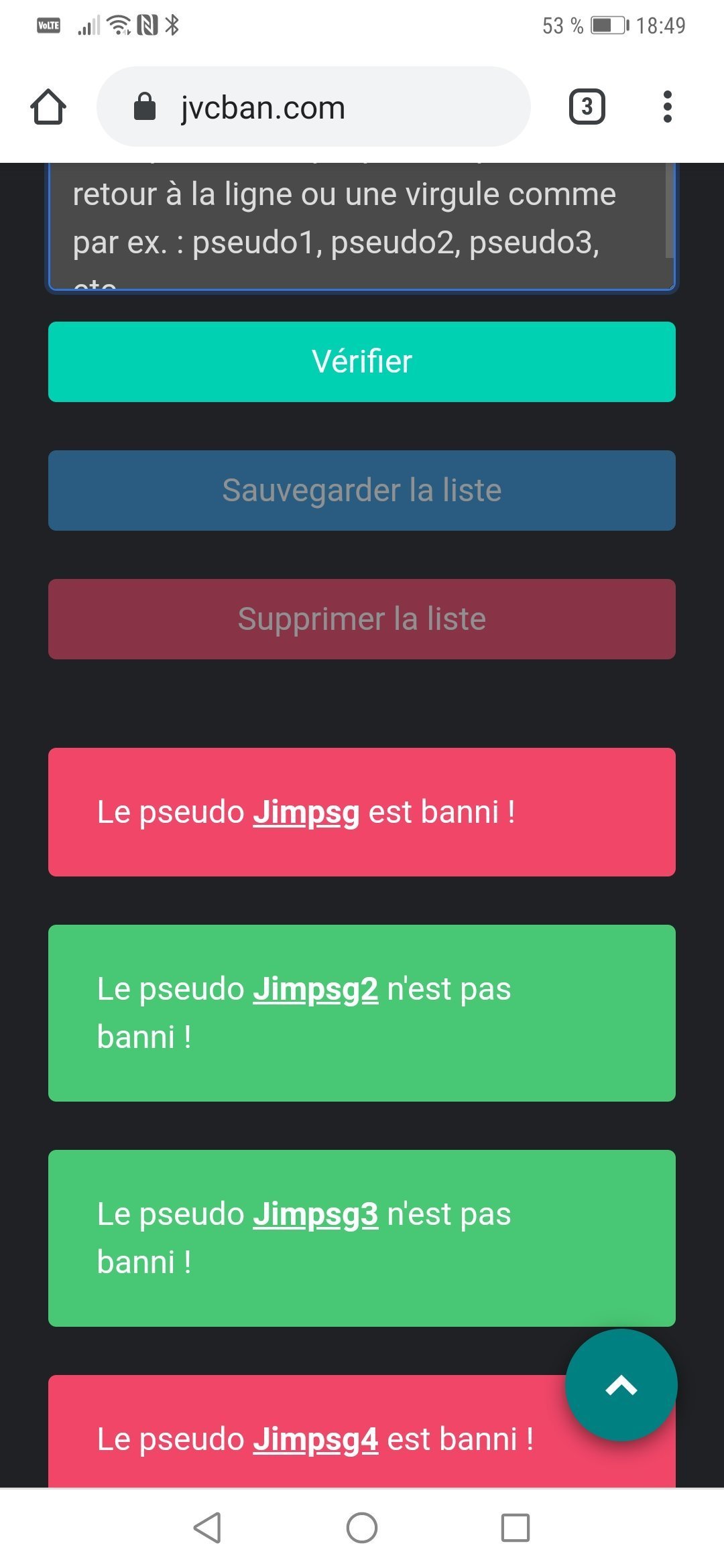Tap the scroll-to-top floating button

pyautogui.click(x=621, y=1385)
